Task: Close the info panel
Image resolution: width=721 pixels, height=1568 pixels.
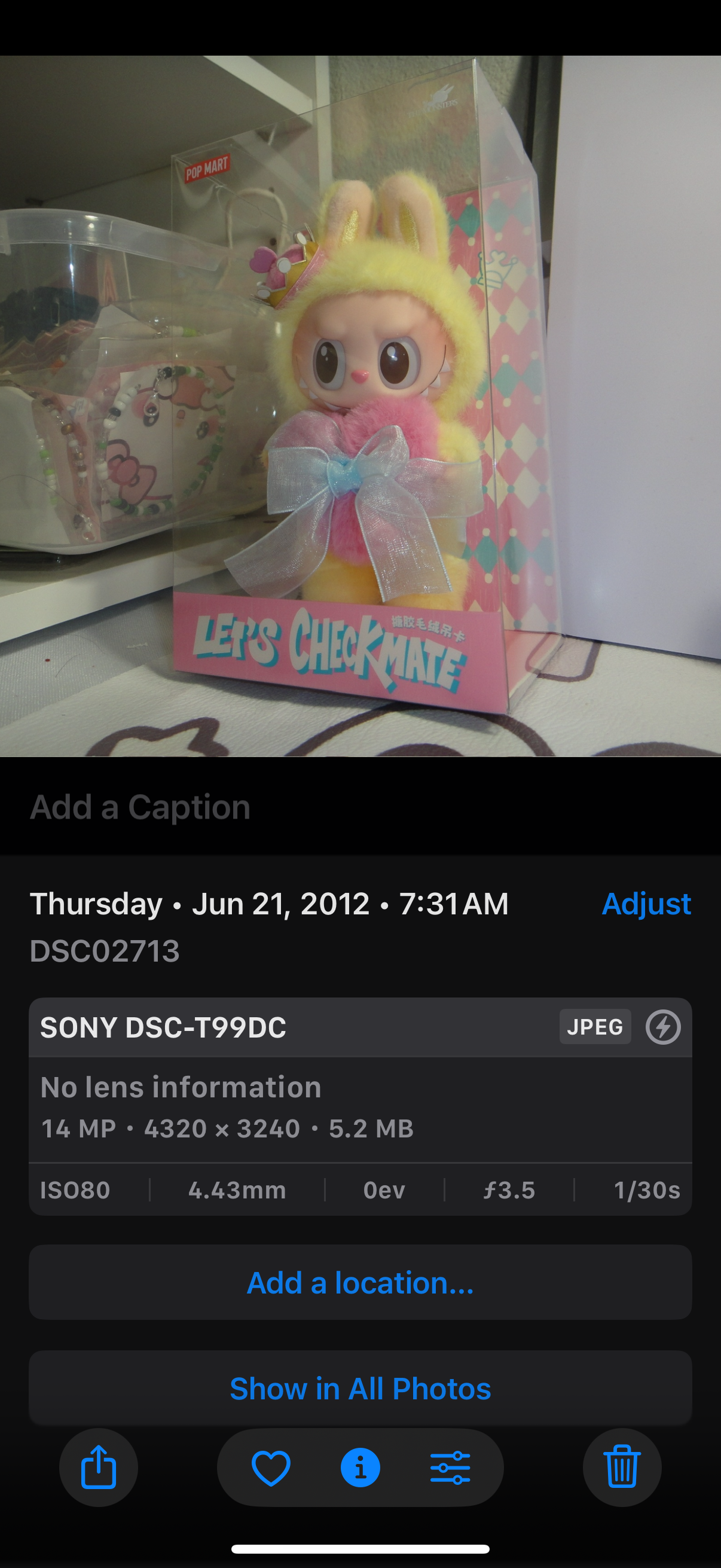Action: coord(360,1467)
